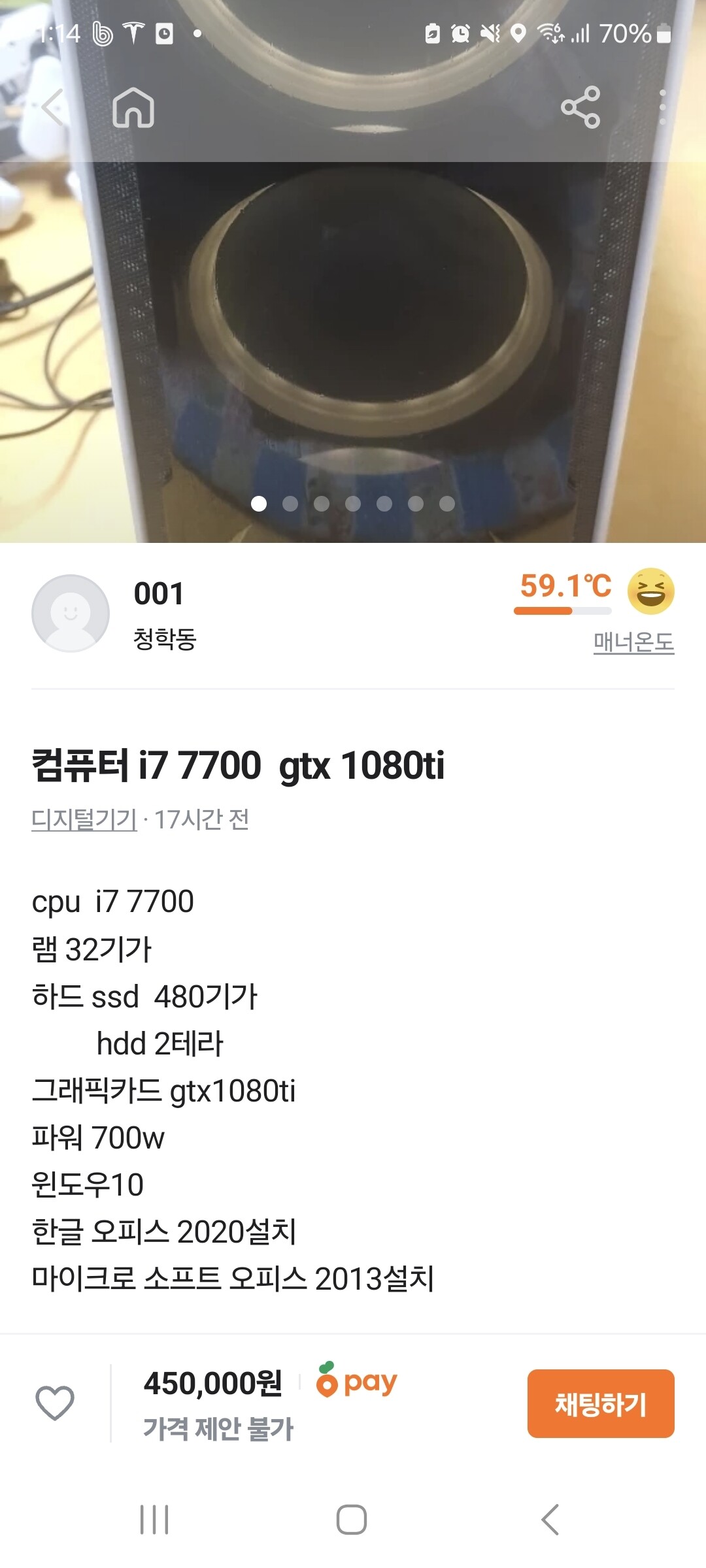Tap the system home button
Viewport: 706px width, 1568px height.
(x=352, y=1520)
